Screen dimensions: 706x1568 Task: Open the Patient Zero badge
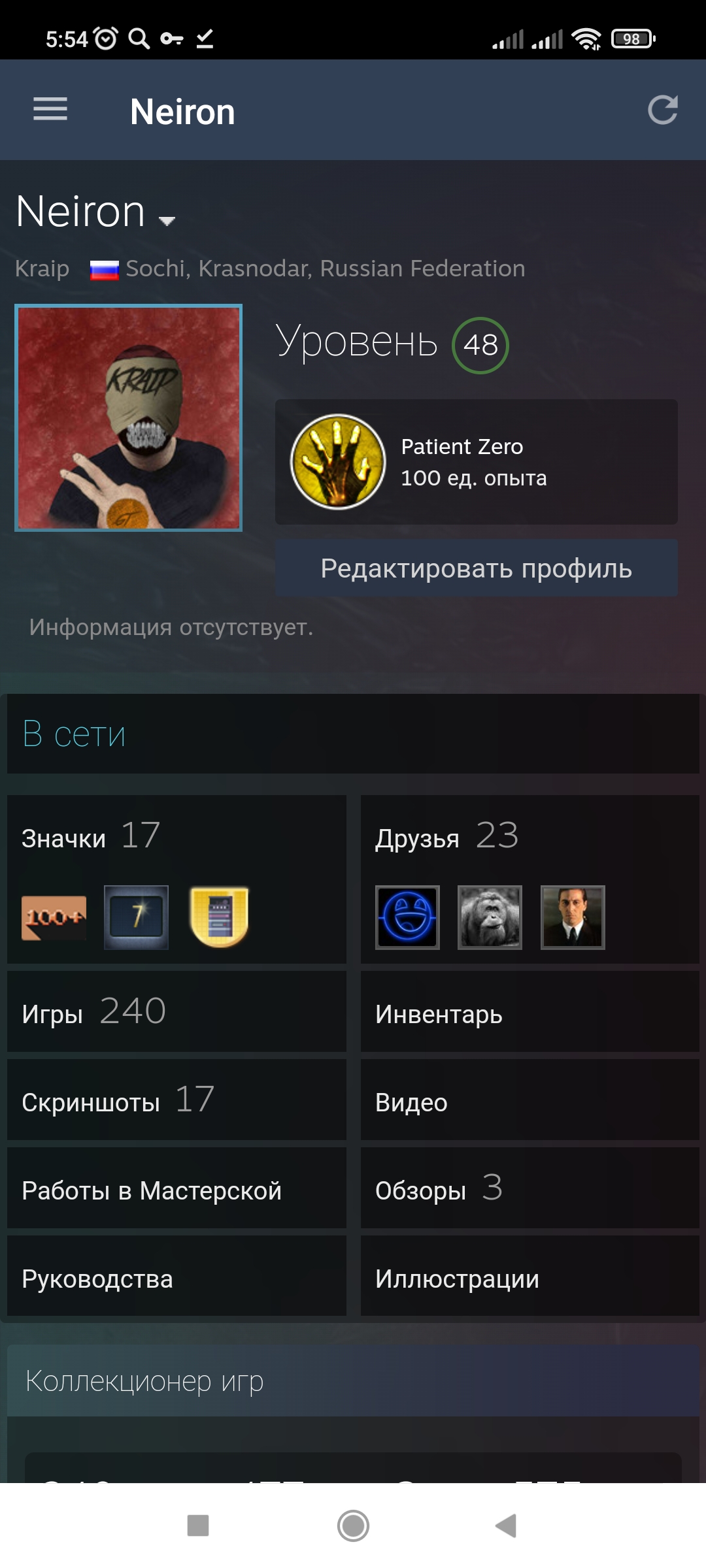(x=476, y=462)
